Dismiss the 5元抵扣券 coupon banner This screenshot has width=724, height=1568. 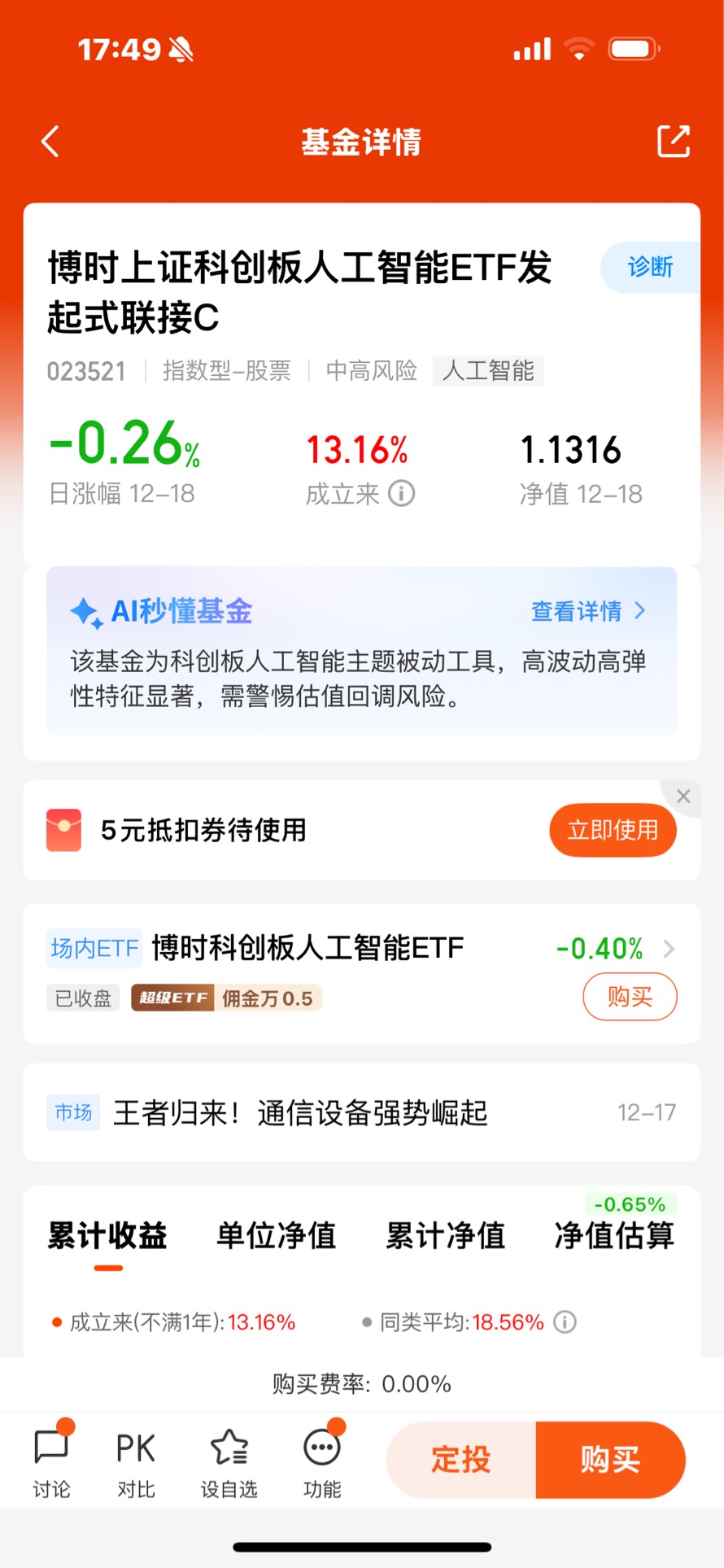tap(683, 797)
